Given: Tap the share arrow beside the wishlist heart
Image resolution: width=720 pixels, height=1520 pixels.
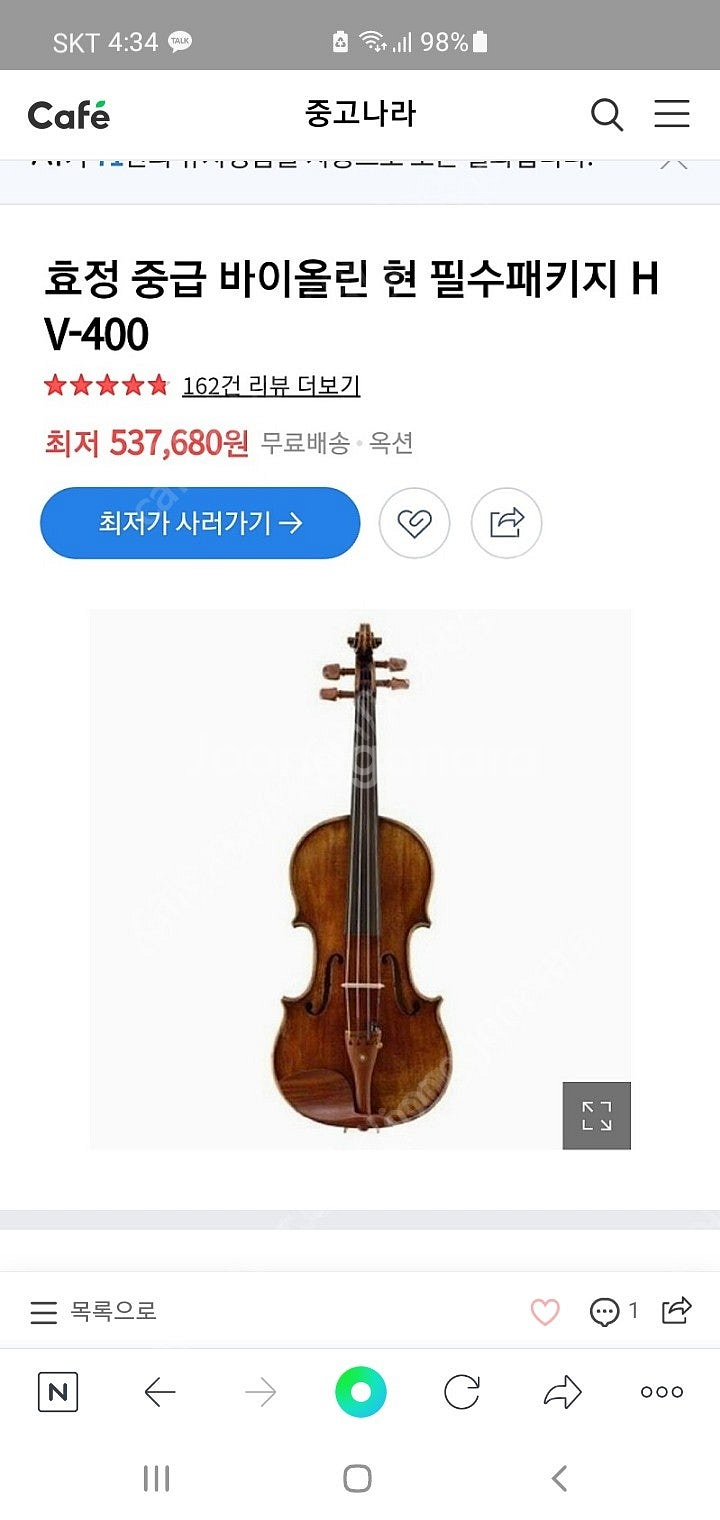Looking at the screenshot, I should pyautogui.click(x=507, y=522).
